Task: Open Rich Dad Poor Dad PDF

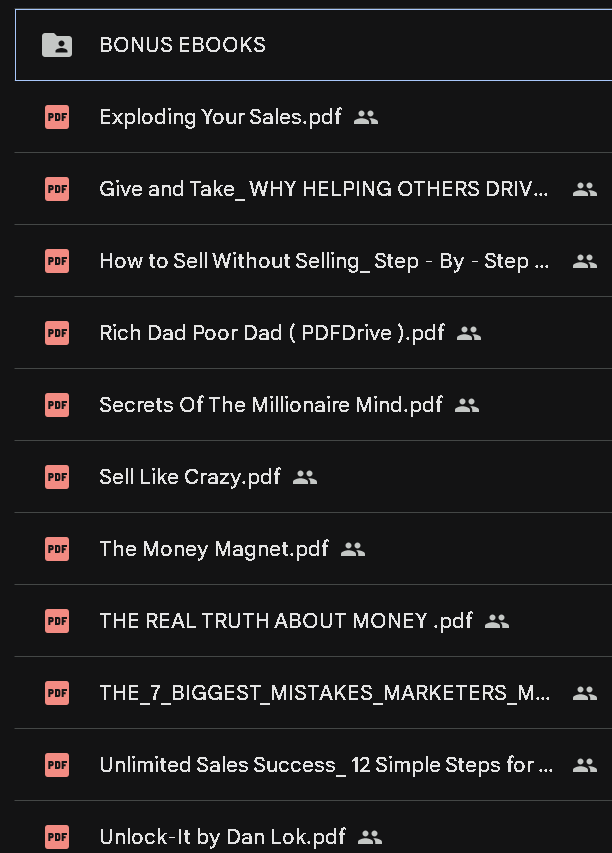Action: point(271,333)
